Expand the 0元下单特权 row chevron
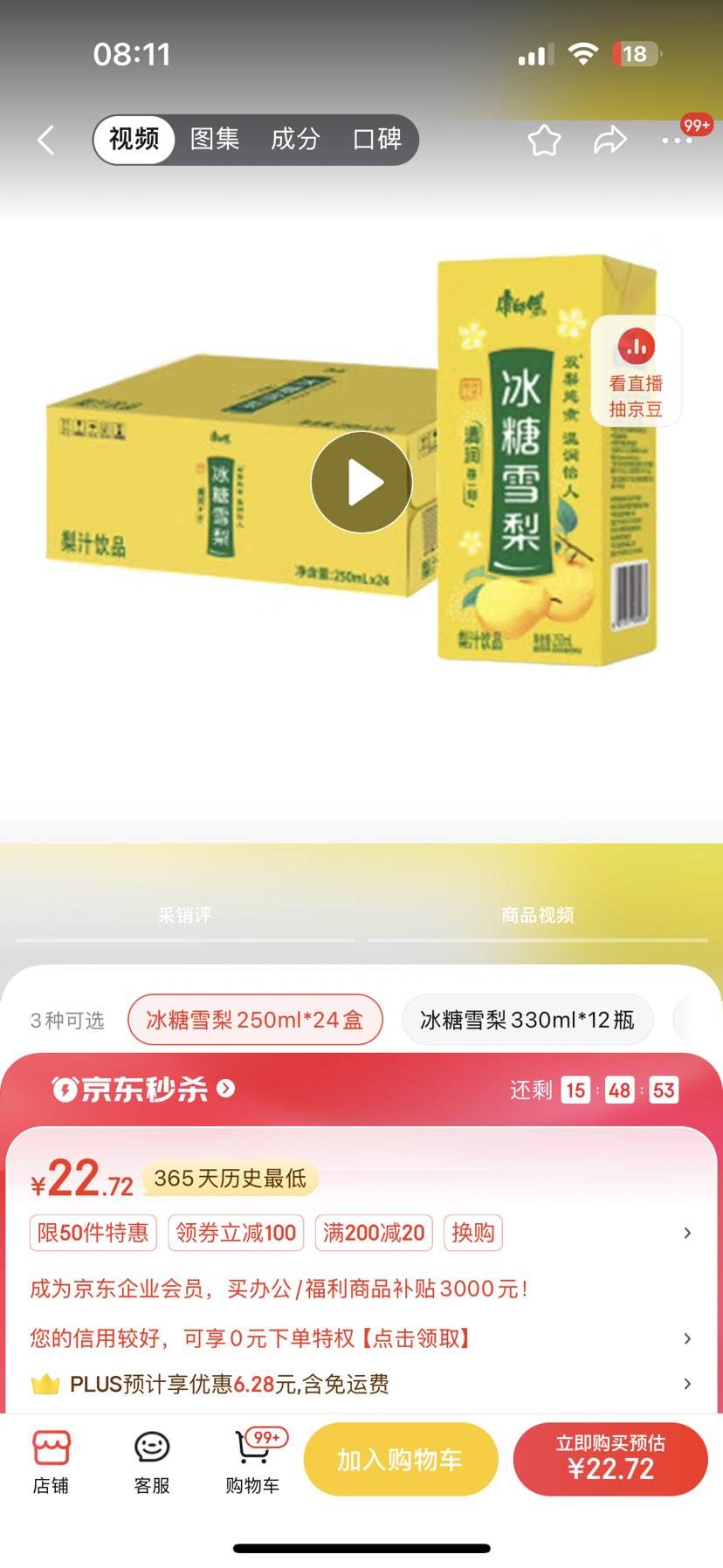 click(689, 1338)
